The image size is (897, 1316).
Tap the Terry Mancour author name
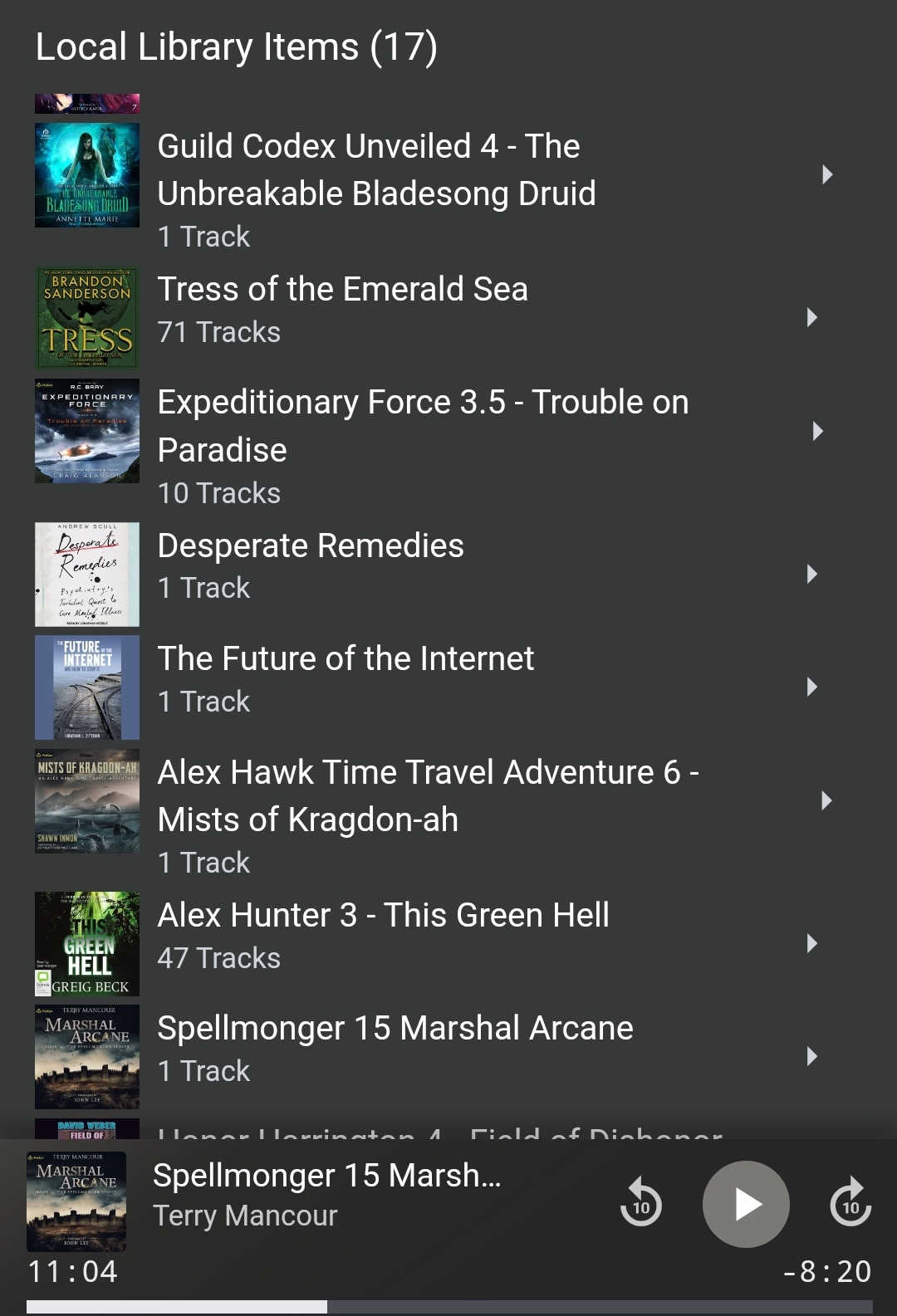(x=245, y=1216)
